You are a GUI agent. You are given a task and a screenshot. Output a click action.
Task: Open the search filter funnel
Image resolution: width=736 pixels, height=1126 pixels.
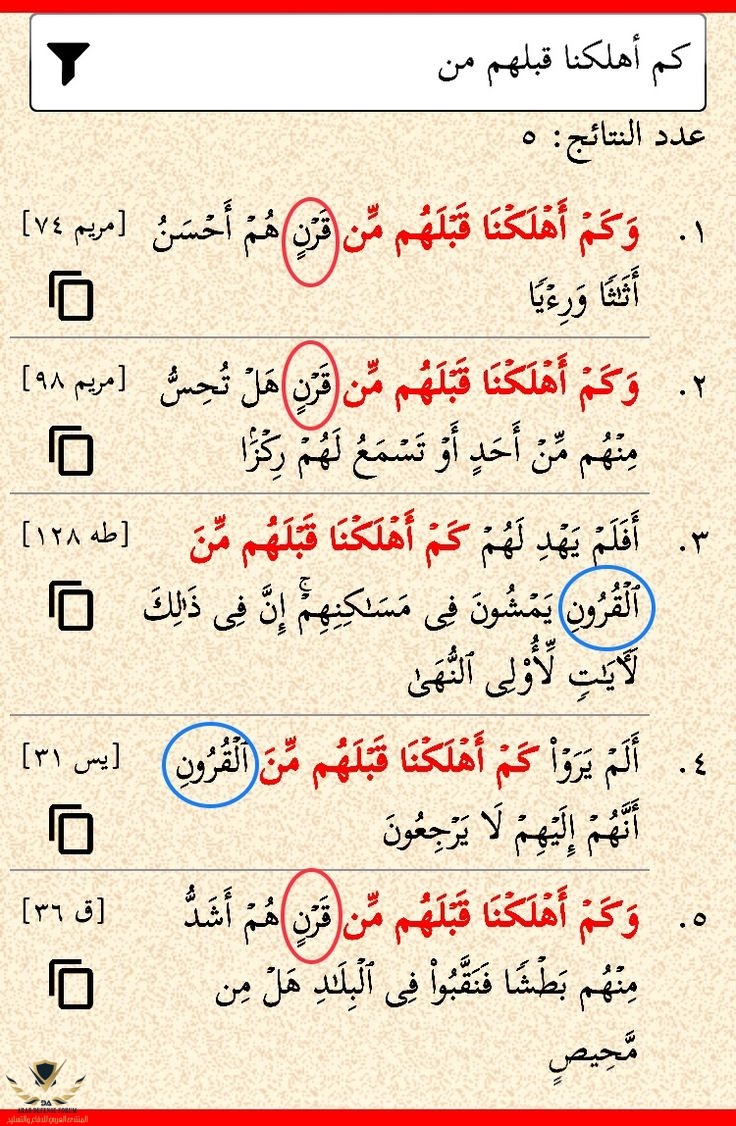pyautogui.click(x=68, y=63)
